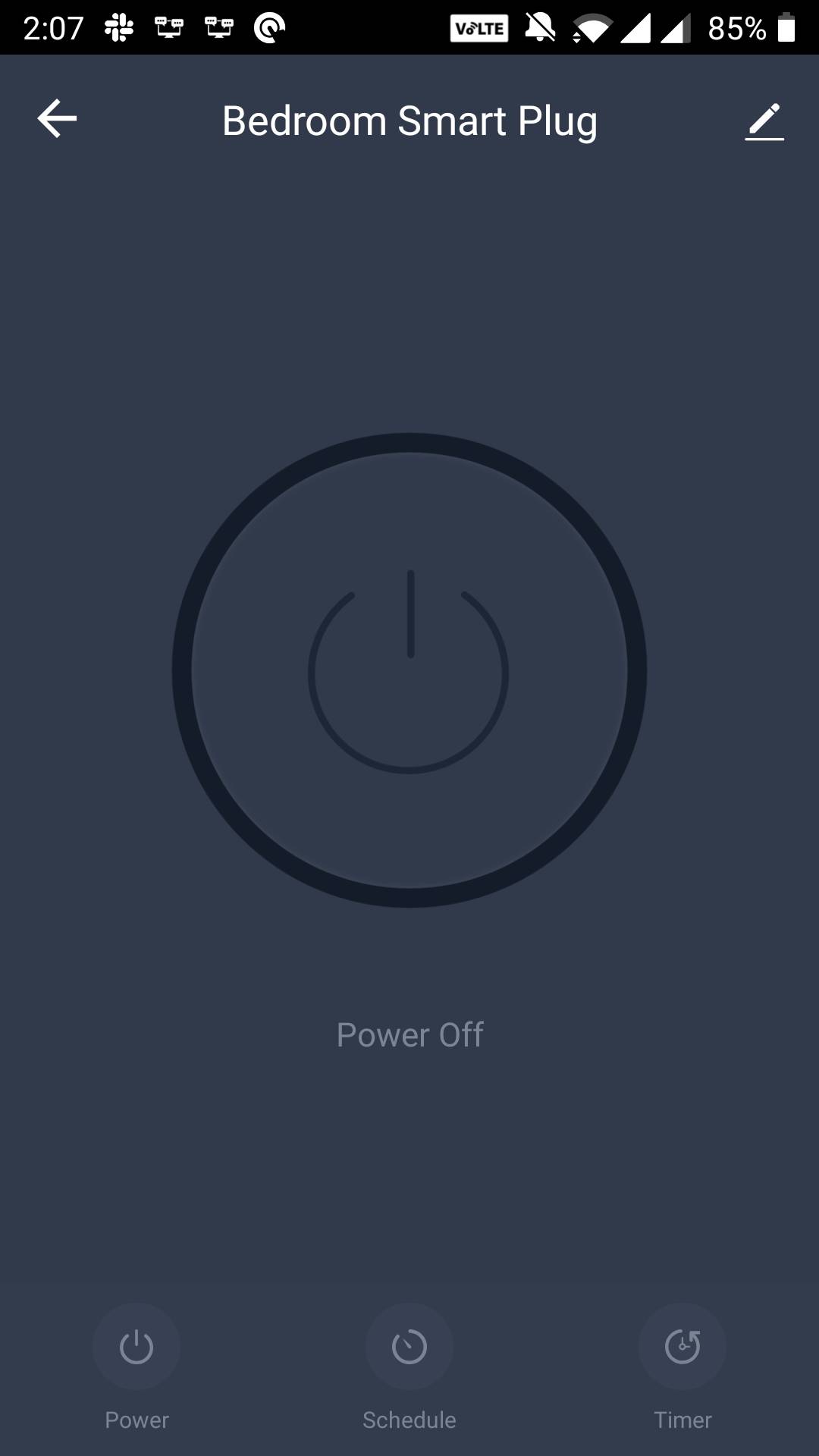Edit the Bedroom Smart Plug name
This screenshot has height=1456, width=819.
[x=764, y=121]
